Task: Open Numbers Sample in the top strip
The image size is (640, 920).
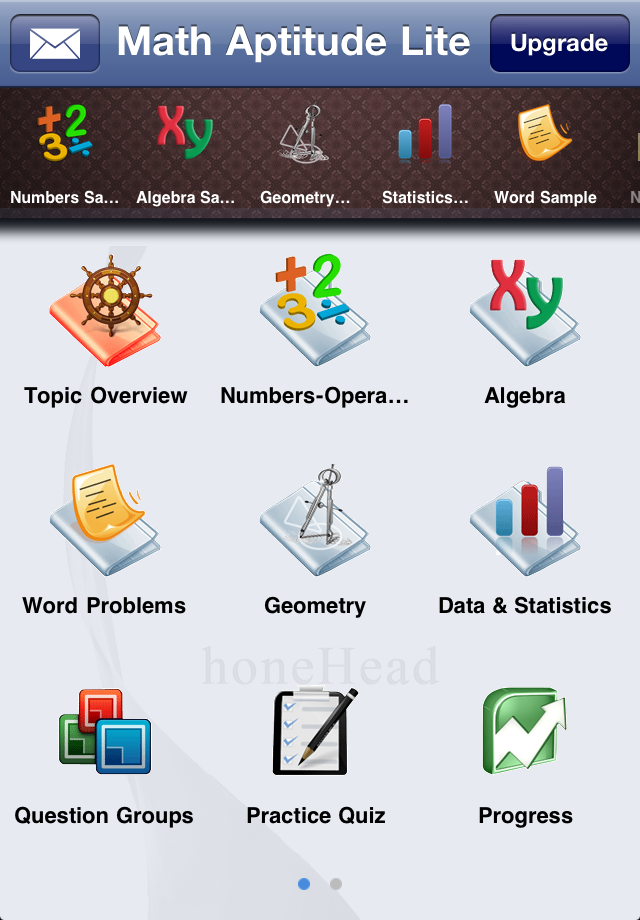Action: [x=65, y=150]
